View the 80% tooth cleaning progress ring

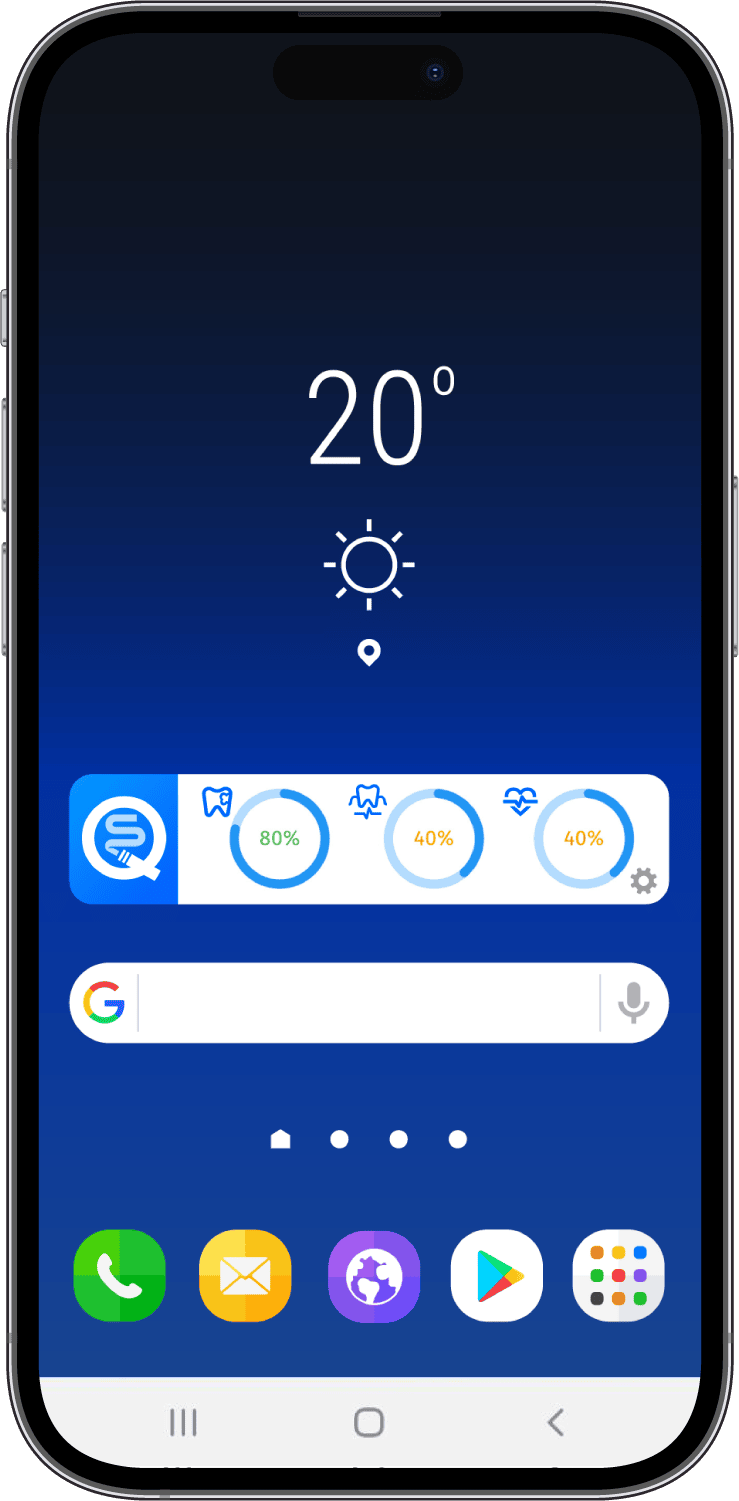[x=279, y=838]
